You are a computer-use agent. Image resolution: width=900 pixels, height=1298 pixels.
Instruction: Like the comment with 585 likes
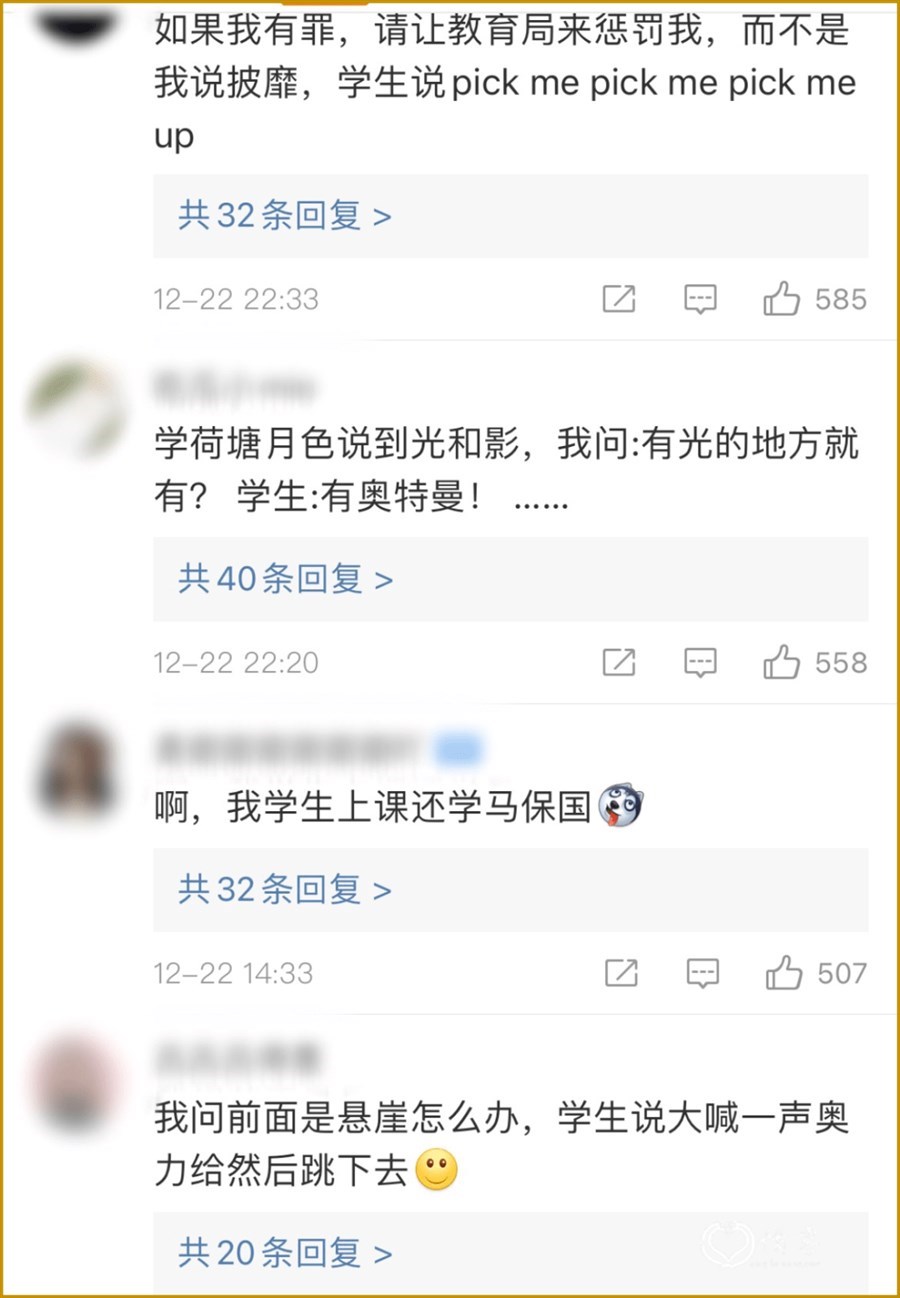pyautogui.click(x=782, y=299)
